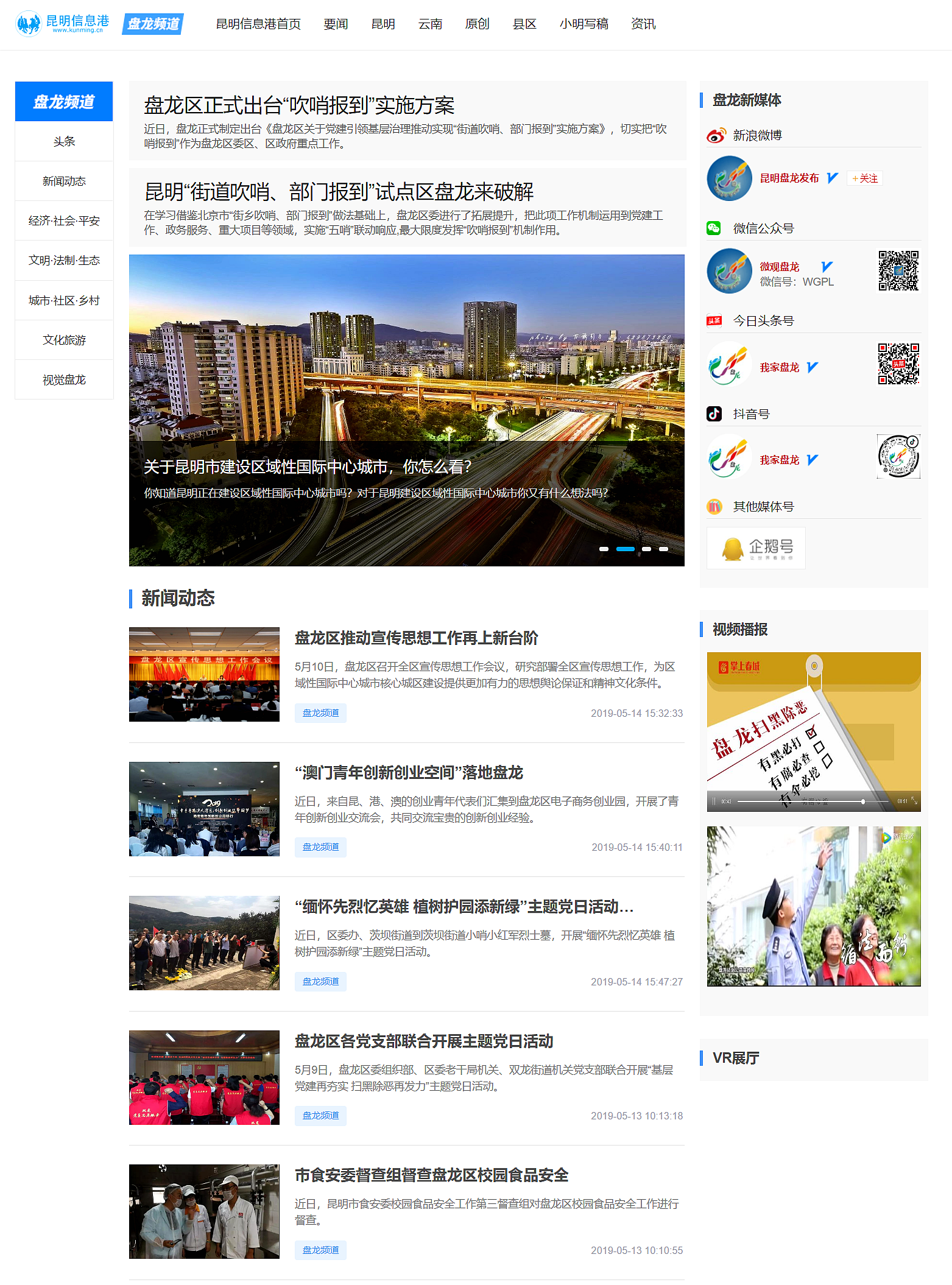Viewport: 952px width, 1285px height.
Task: Open 小明写稿 in top navigation
Action: click(x=584, y=24)
